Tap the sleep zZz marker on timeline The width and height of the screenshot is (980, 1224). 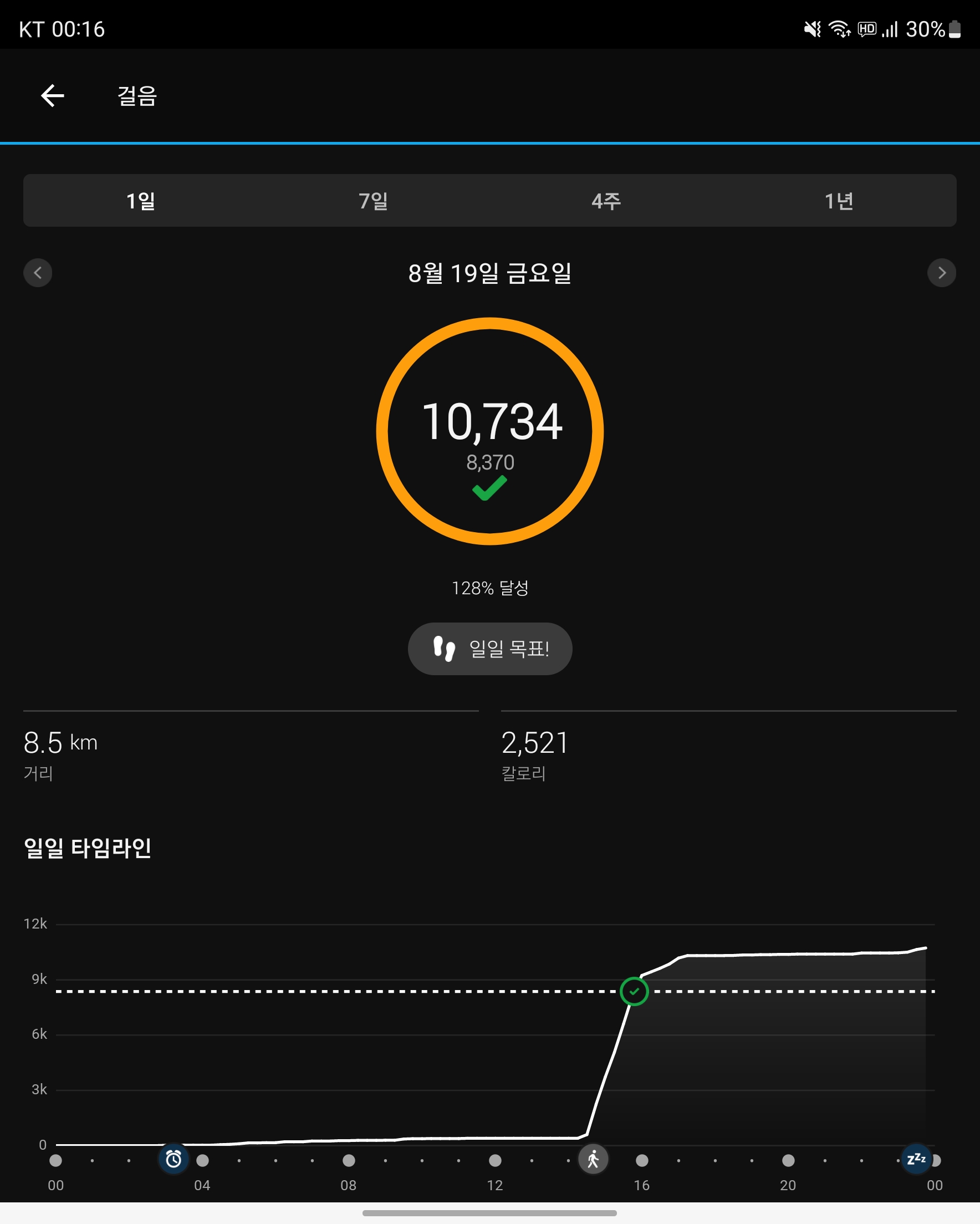tap(916, 1159)
